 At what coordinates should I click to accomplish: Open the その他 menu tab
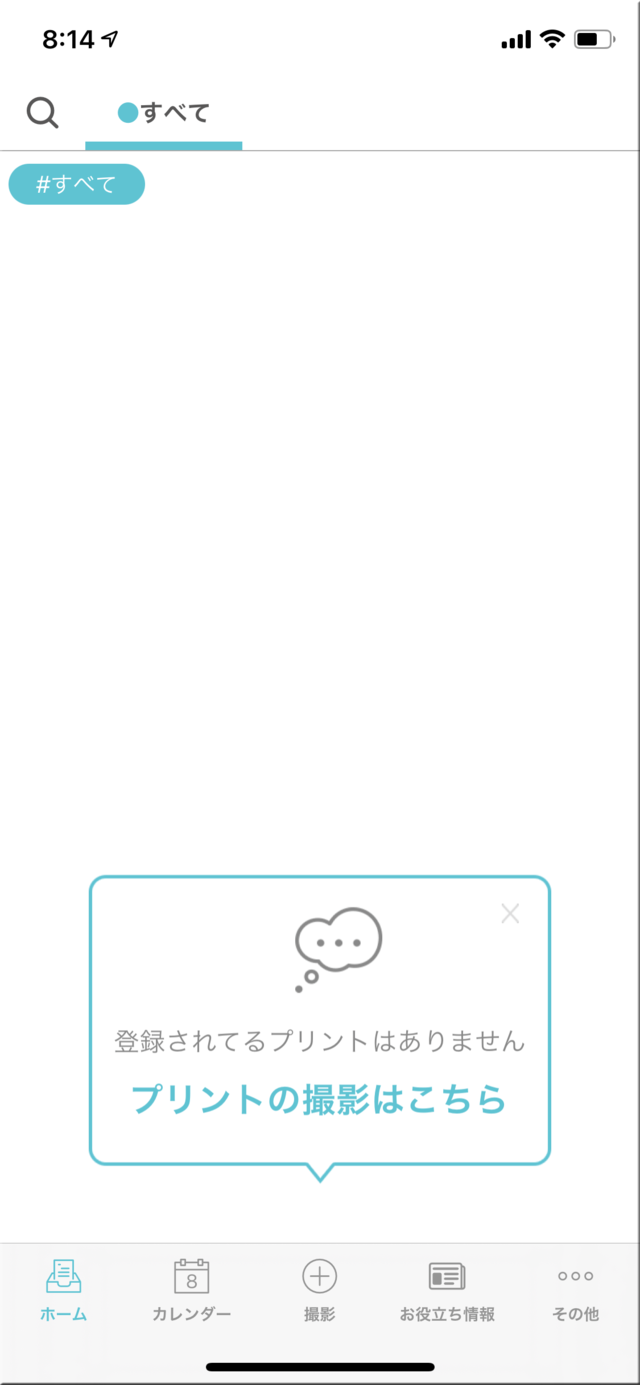(576, 1290)
